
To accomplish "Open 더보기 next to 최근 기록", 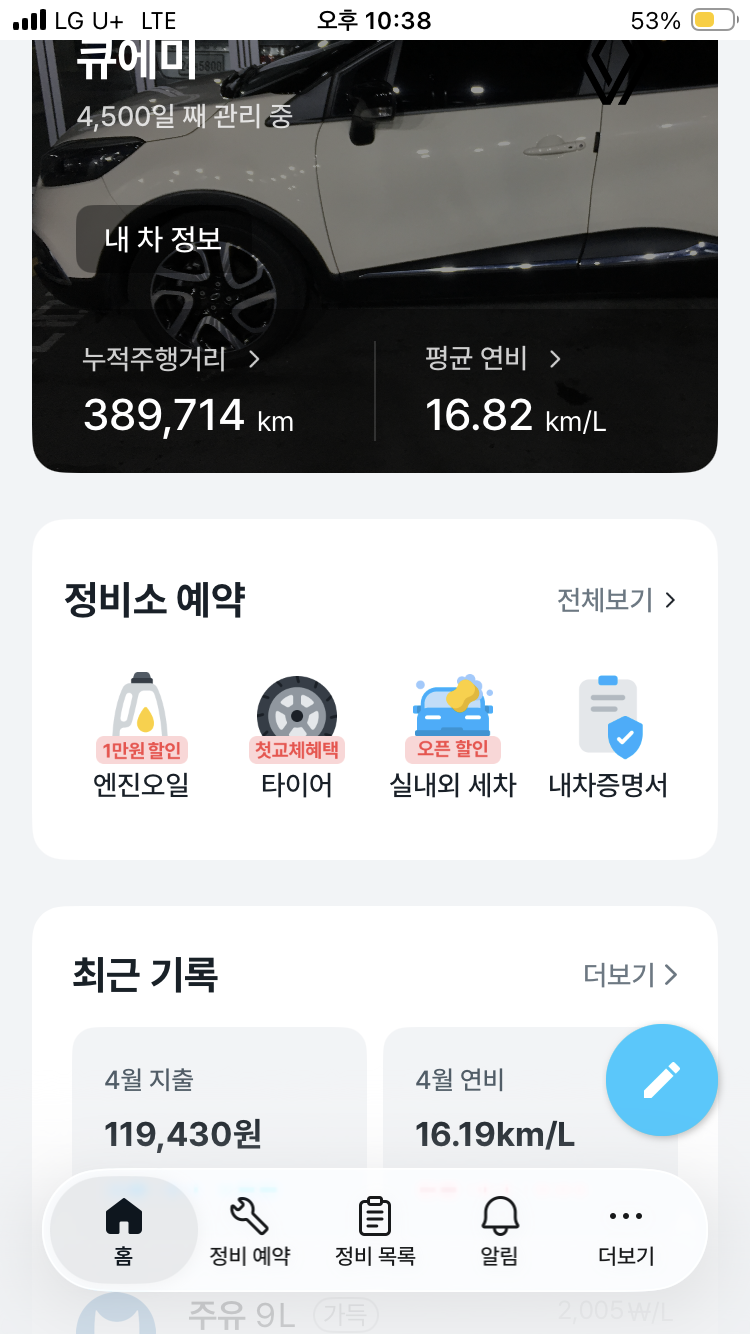I will 630,975.
